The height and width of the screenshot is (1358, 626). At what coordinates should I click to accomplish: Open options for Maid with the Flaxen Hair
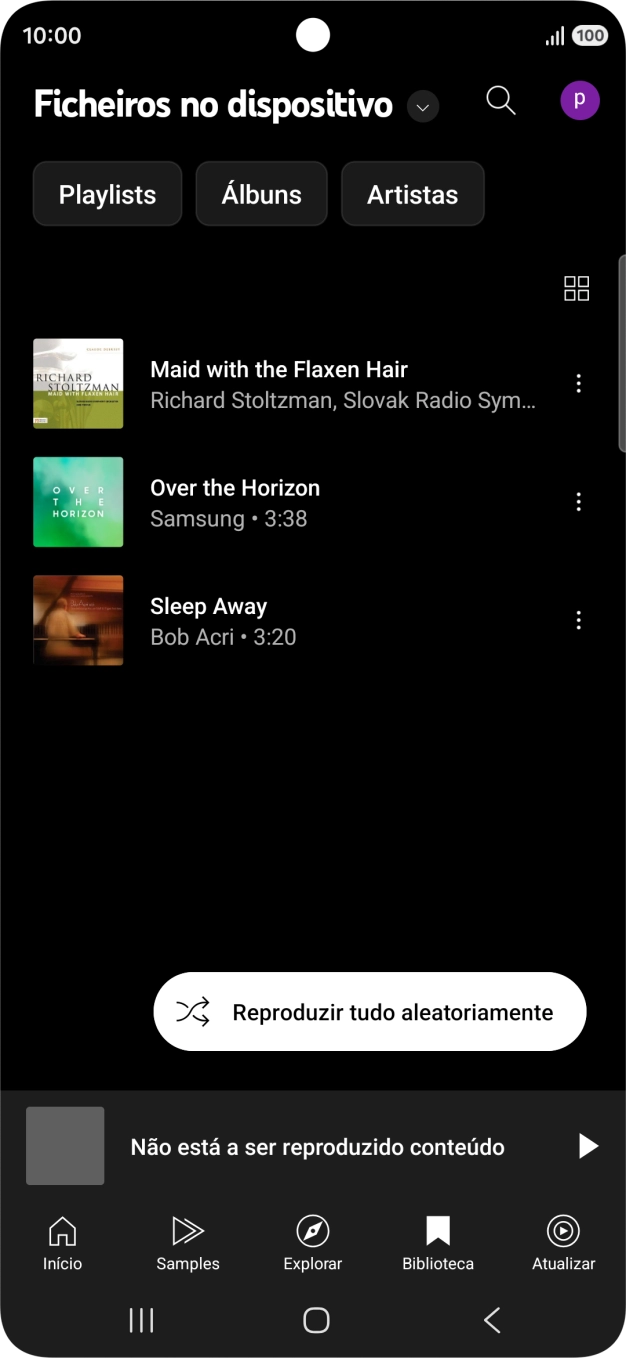(578, 384)
